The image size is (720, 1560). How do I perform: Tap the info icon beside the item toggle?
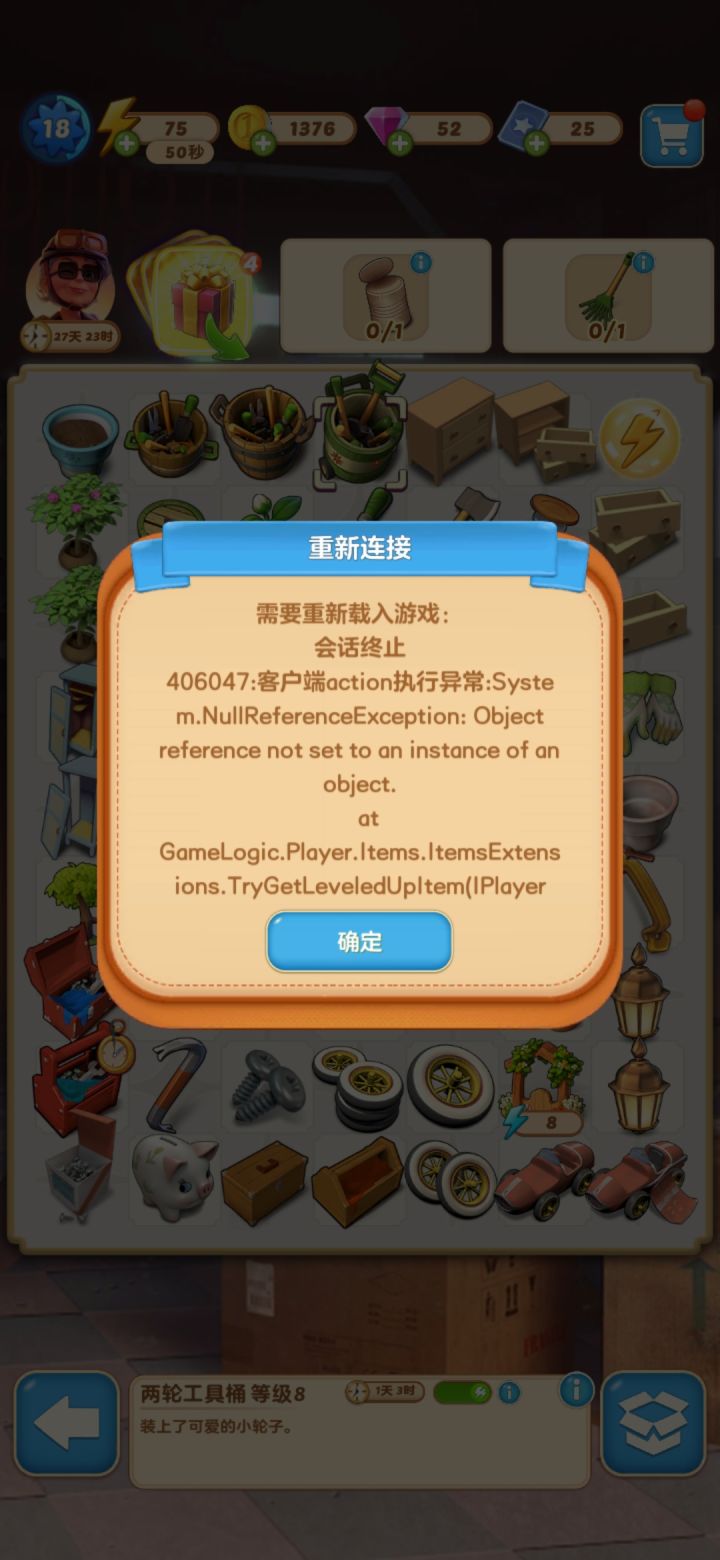click(x=508, y=1392)
